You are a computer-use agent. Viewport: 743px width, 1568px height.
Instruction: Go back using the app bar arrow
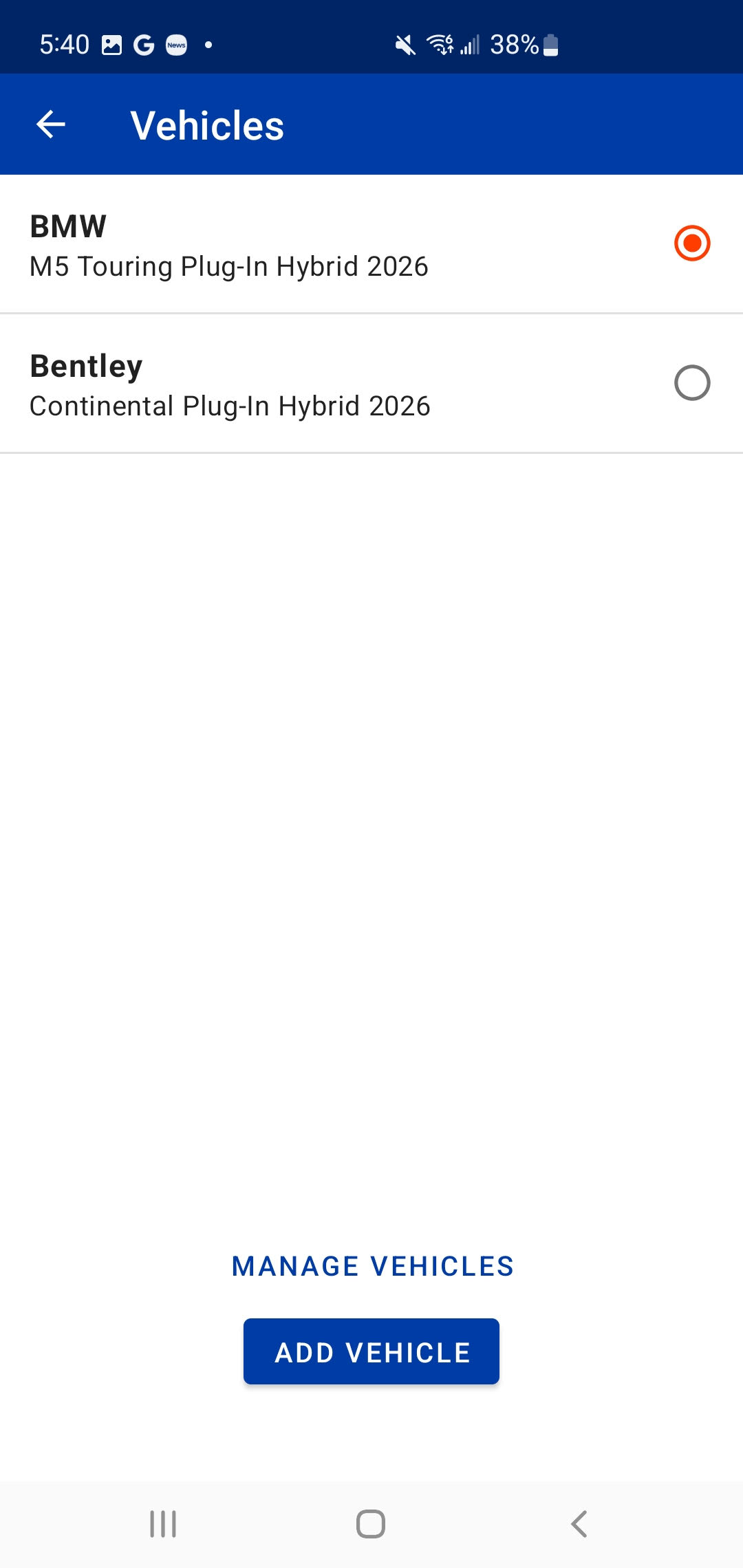pyautogui.click(x=51, y=124)
